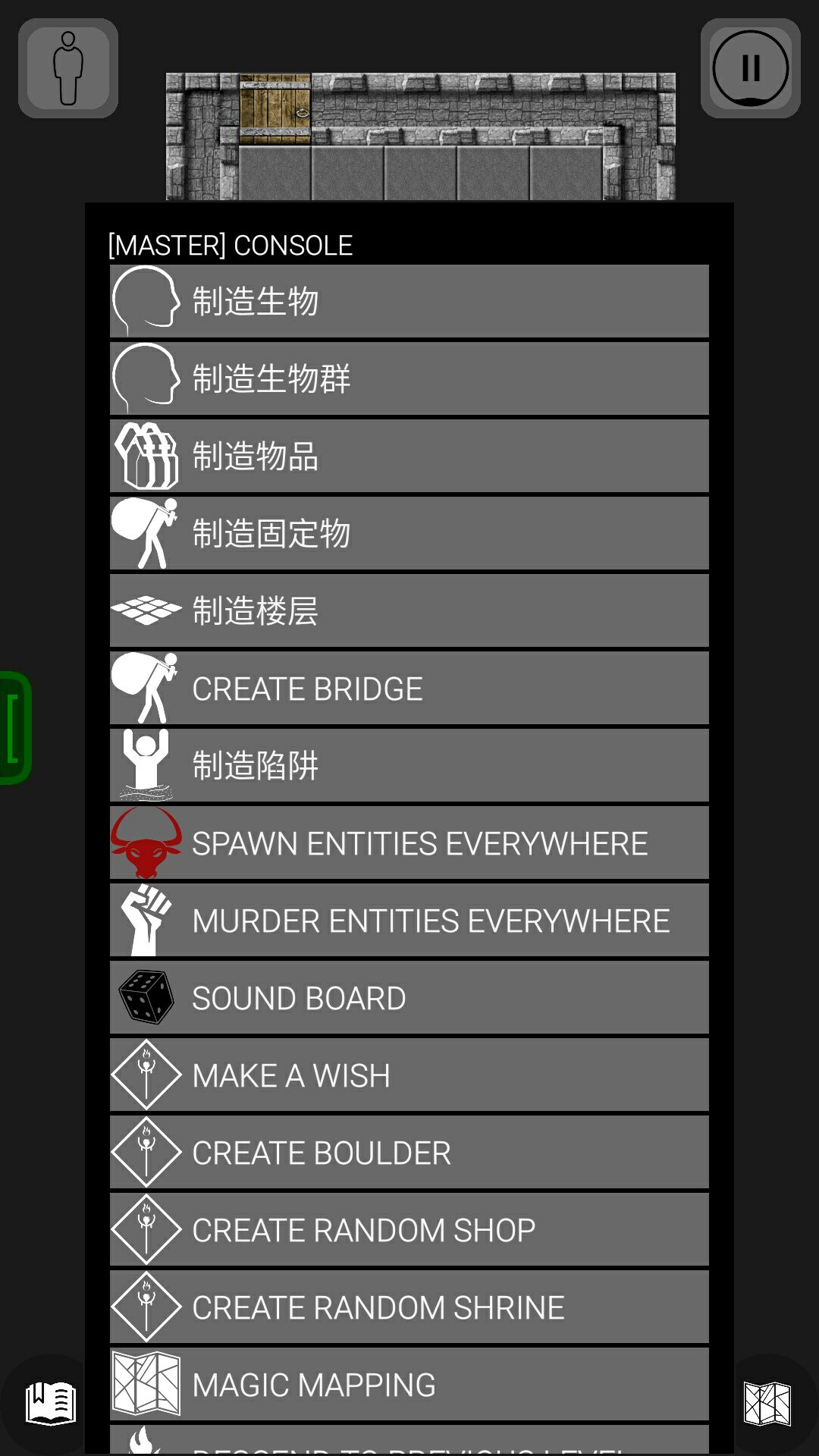Open 制造物品 console command

[x=409, y=456]
